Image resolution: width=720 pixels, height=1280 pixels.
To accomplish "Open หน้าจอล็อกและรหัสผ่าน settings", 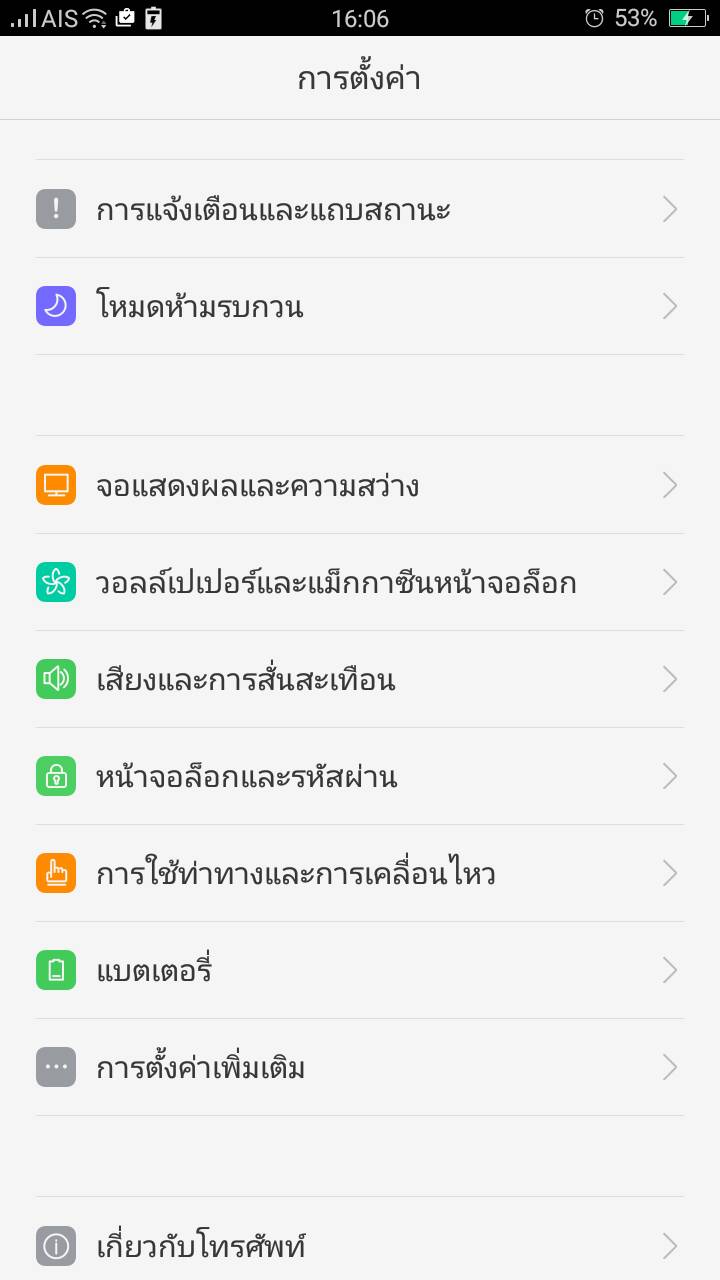I will coord(246,777).
